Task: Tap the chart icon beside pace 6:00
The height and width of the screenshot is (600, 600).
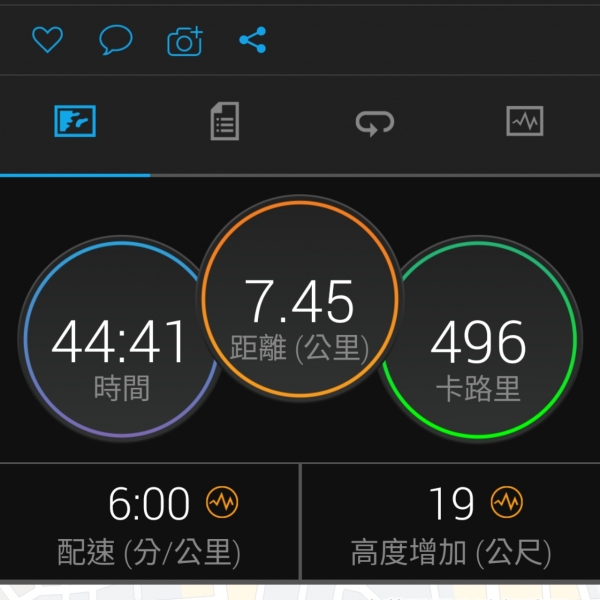Action: pyautogui.click(x=222, y=502)
